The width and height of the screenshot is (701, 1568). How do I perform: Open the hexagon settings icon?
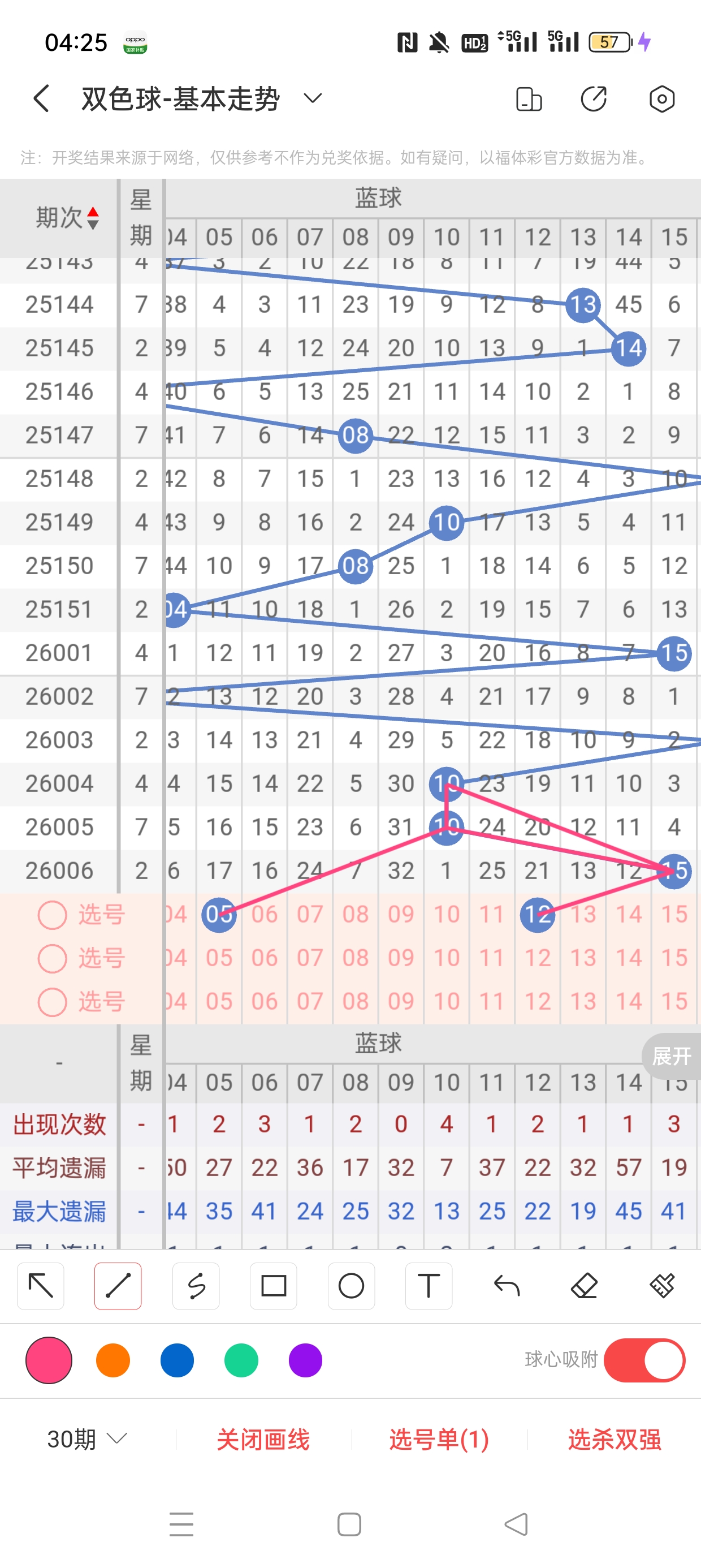(x=661, y=98)
